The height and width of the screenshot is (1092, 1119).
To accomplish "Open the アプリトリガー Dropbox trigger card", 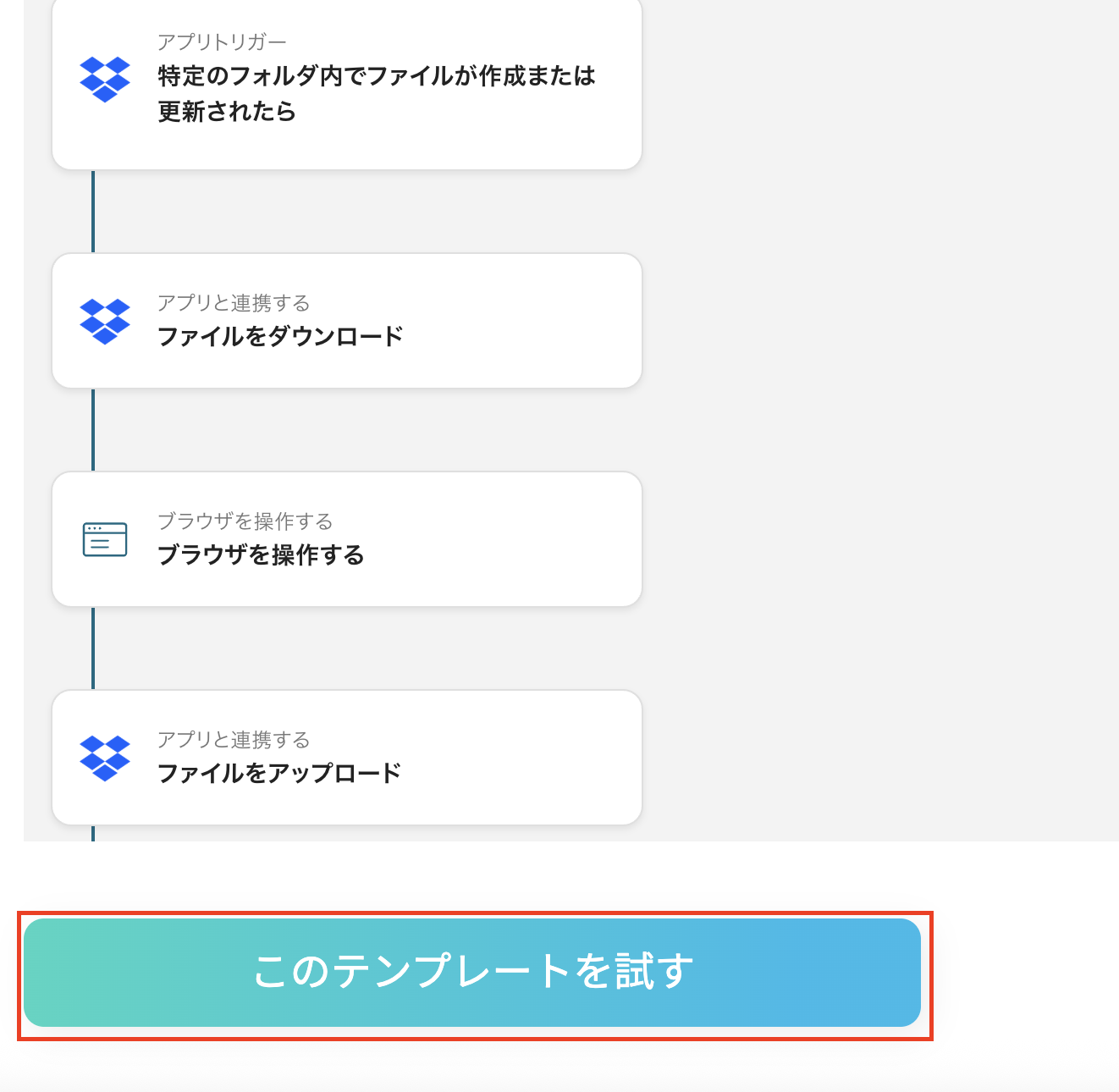I will tap(347, 85).
